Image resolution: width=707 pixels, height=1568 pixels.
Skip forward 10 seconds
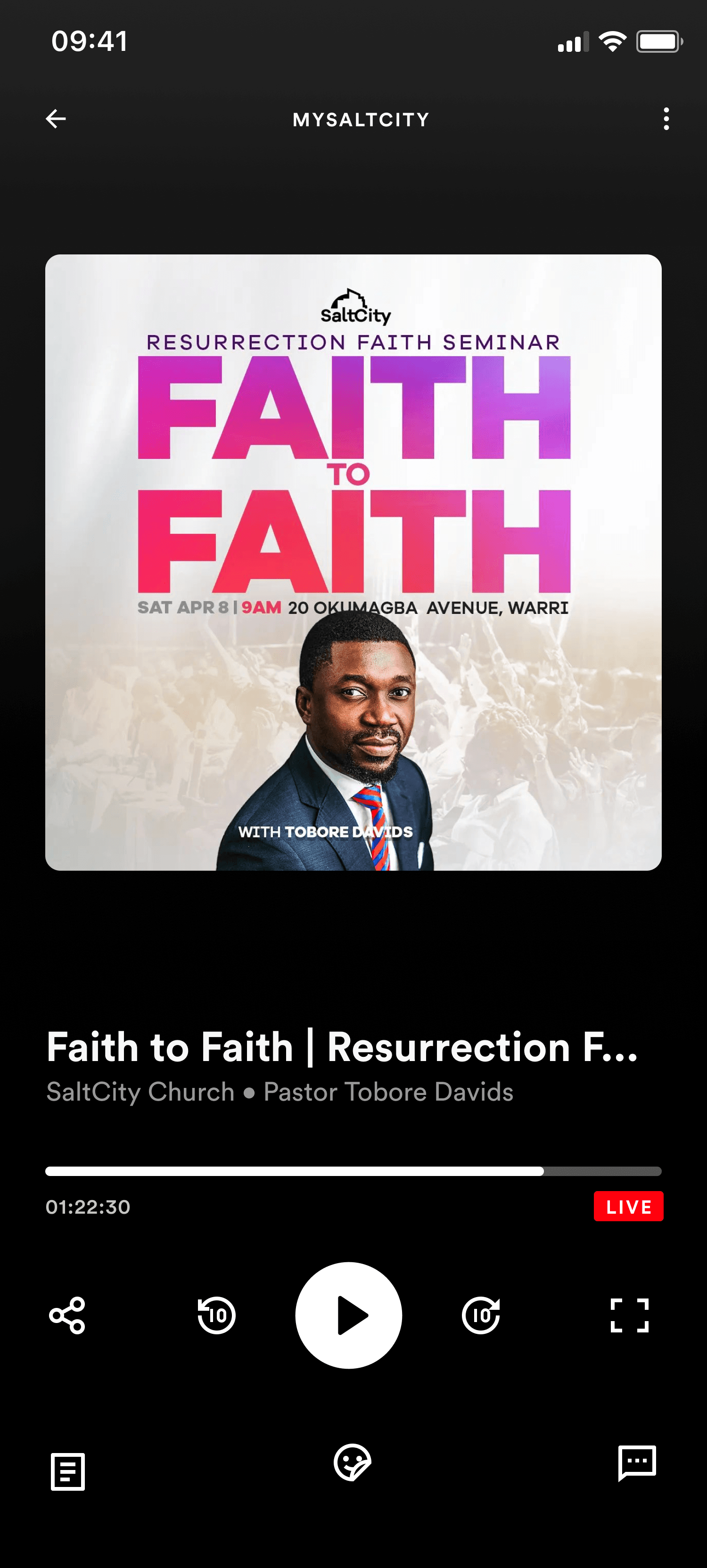(x=481, y=1315)
